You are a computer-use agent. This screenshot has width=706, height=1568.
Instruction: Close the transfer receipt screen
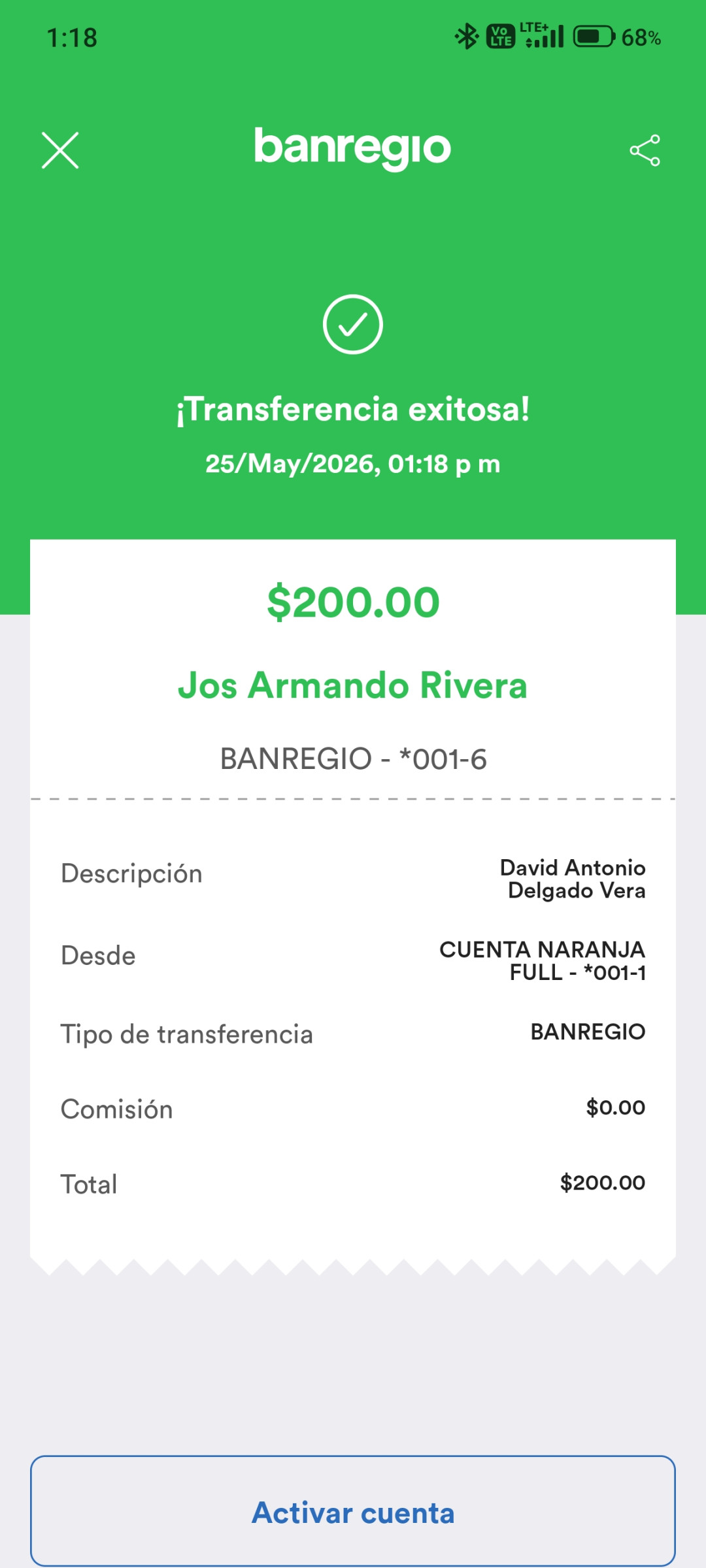tap(60, 150)
